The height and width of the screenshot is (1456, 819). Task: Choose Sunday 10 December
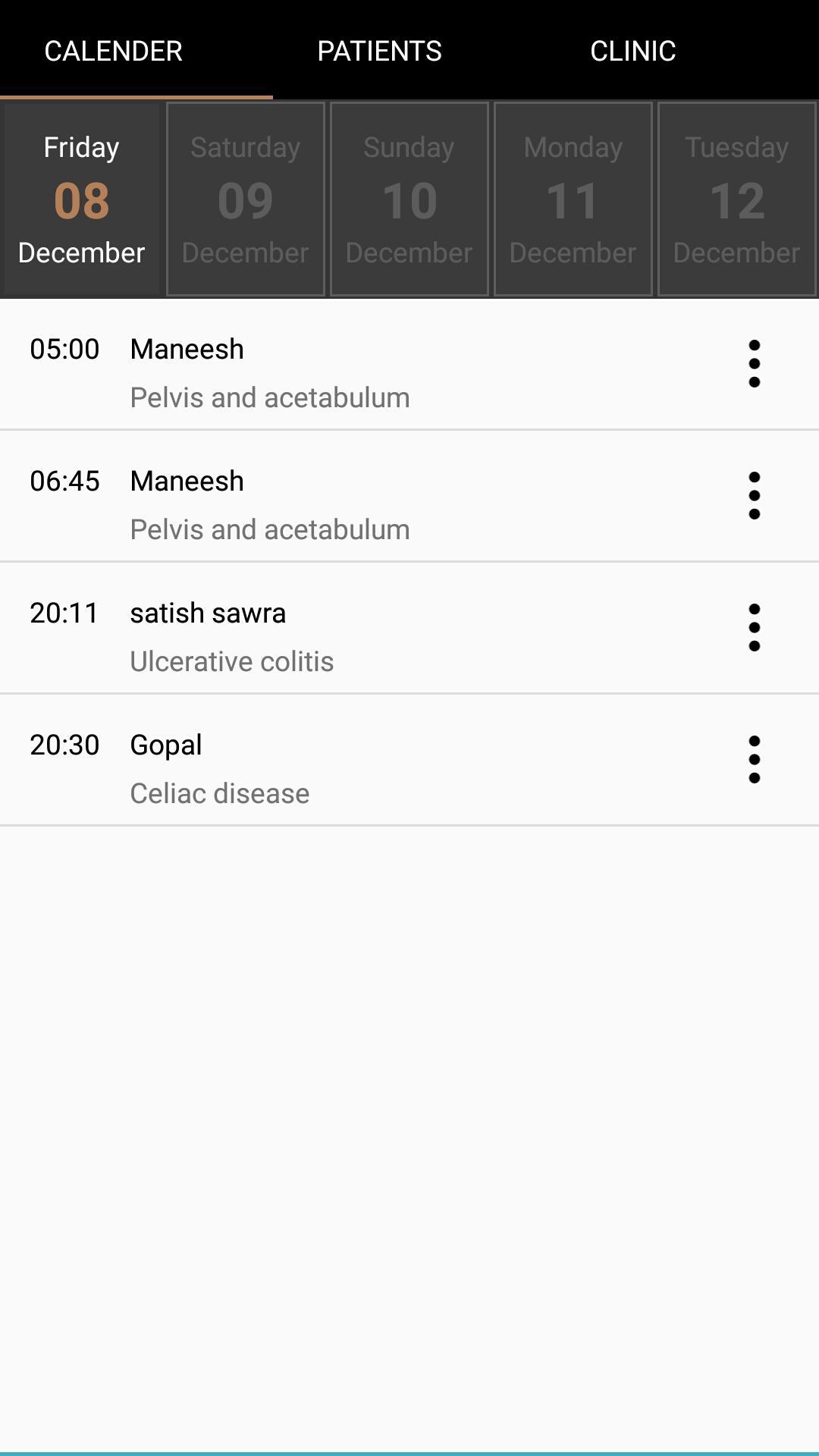point(409,199)
